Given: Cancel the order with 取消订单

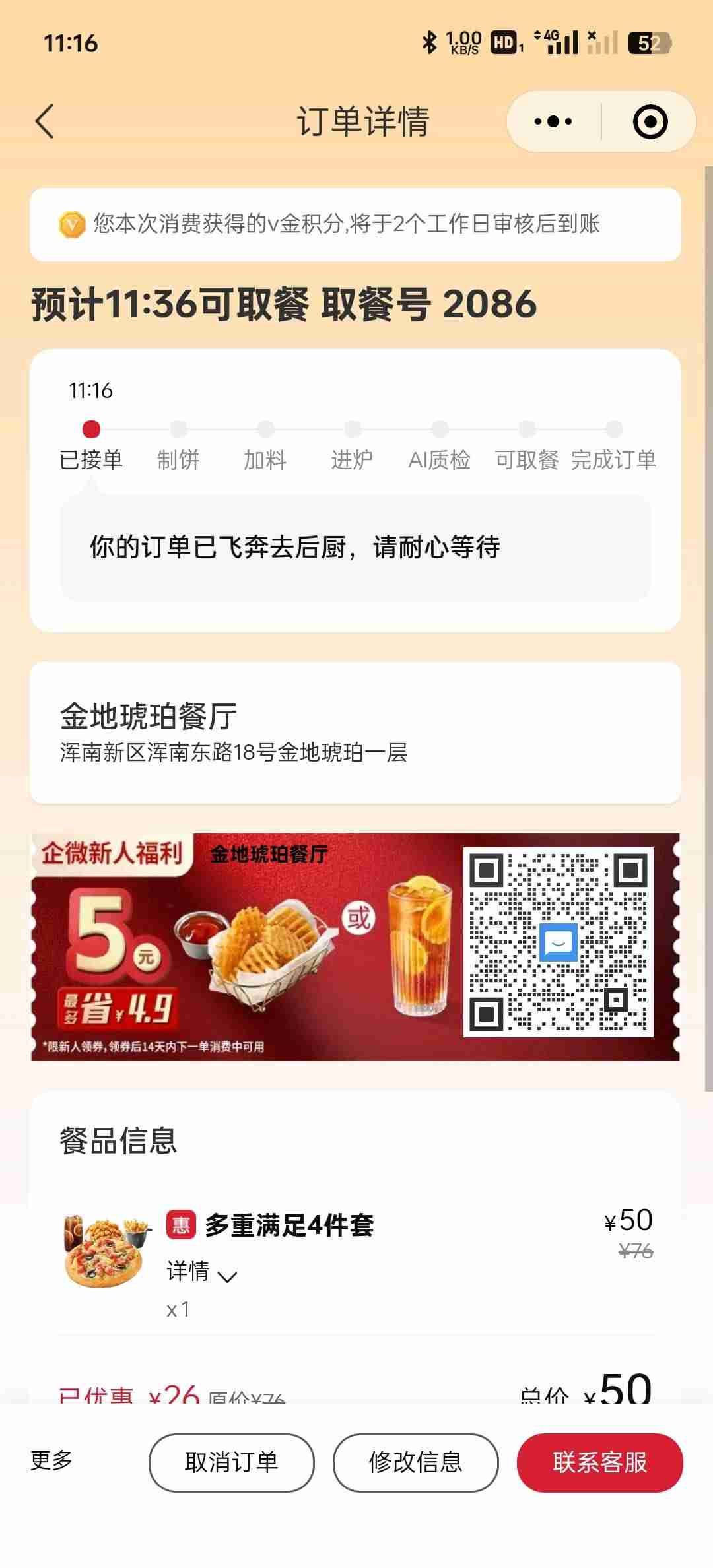Looking at the screenshot, I should pos(231,1462).
